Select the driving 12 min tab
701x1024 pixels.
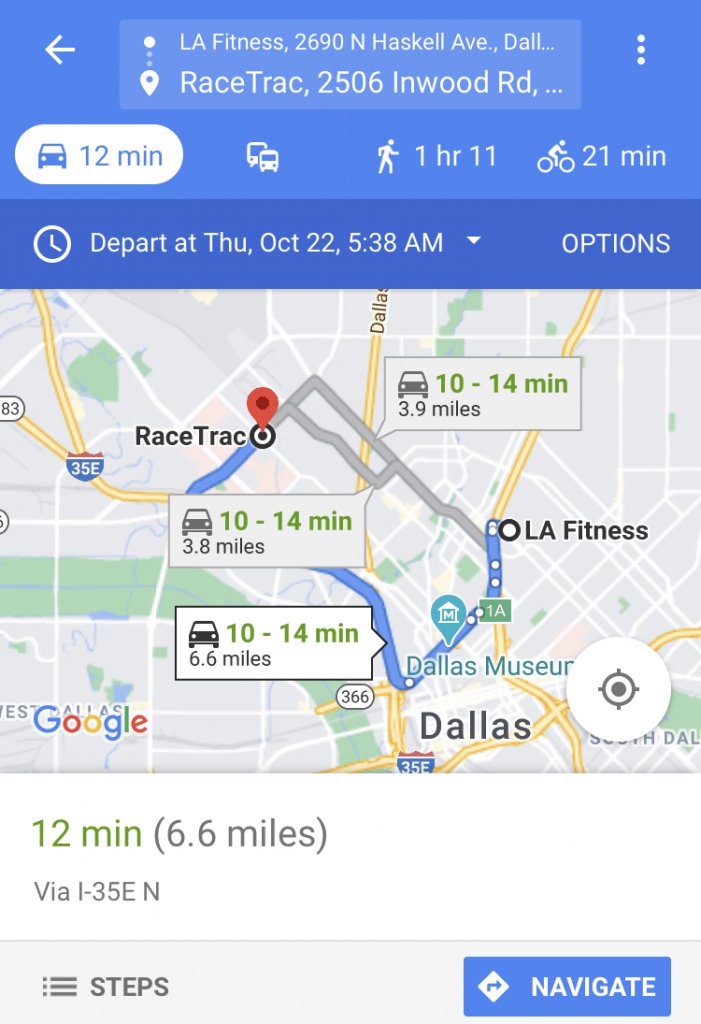tap(98, 156)
